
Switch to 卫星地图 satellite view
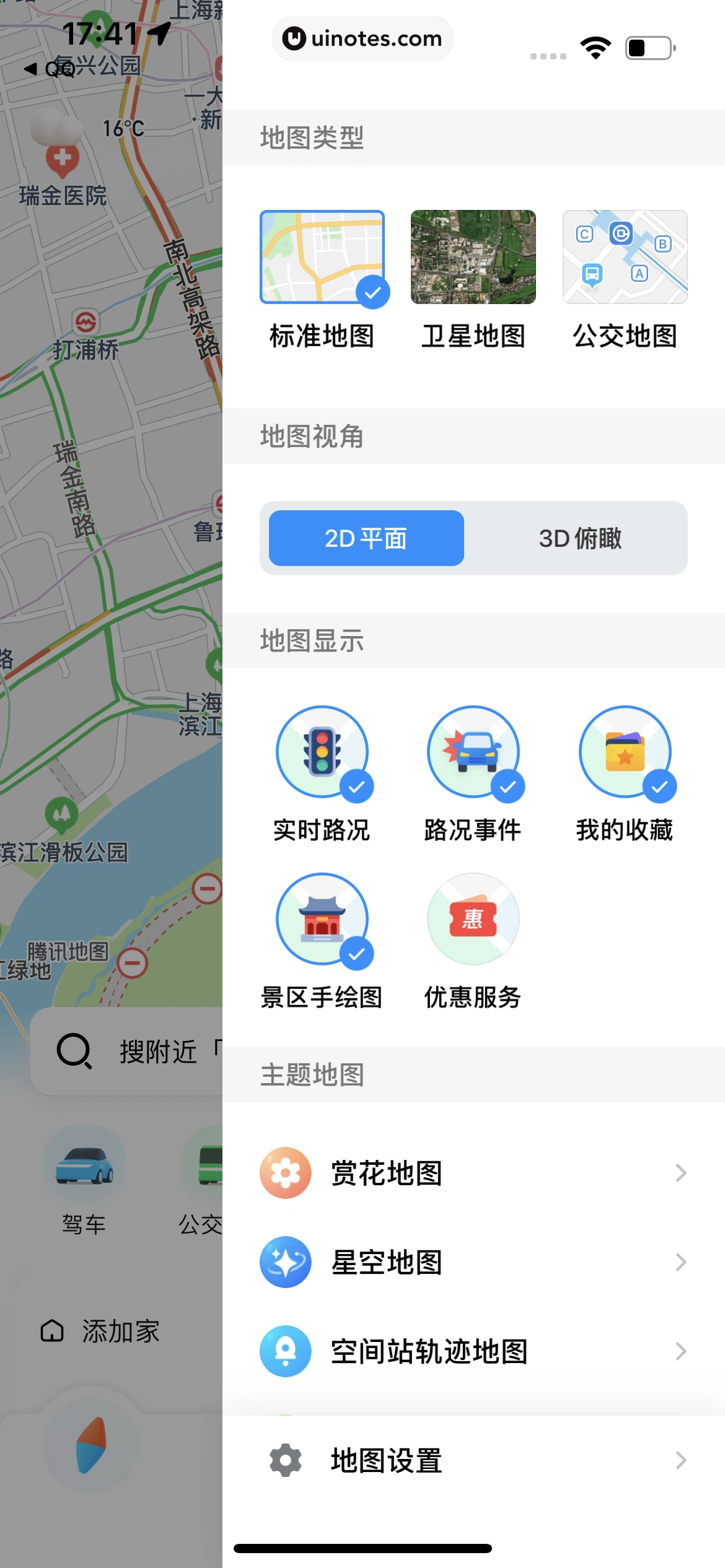click(473, 257)
